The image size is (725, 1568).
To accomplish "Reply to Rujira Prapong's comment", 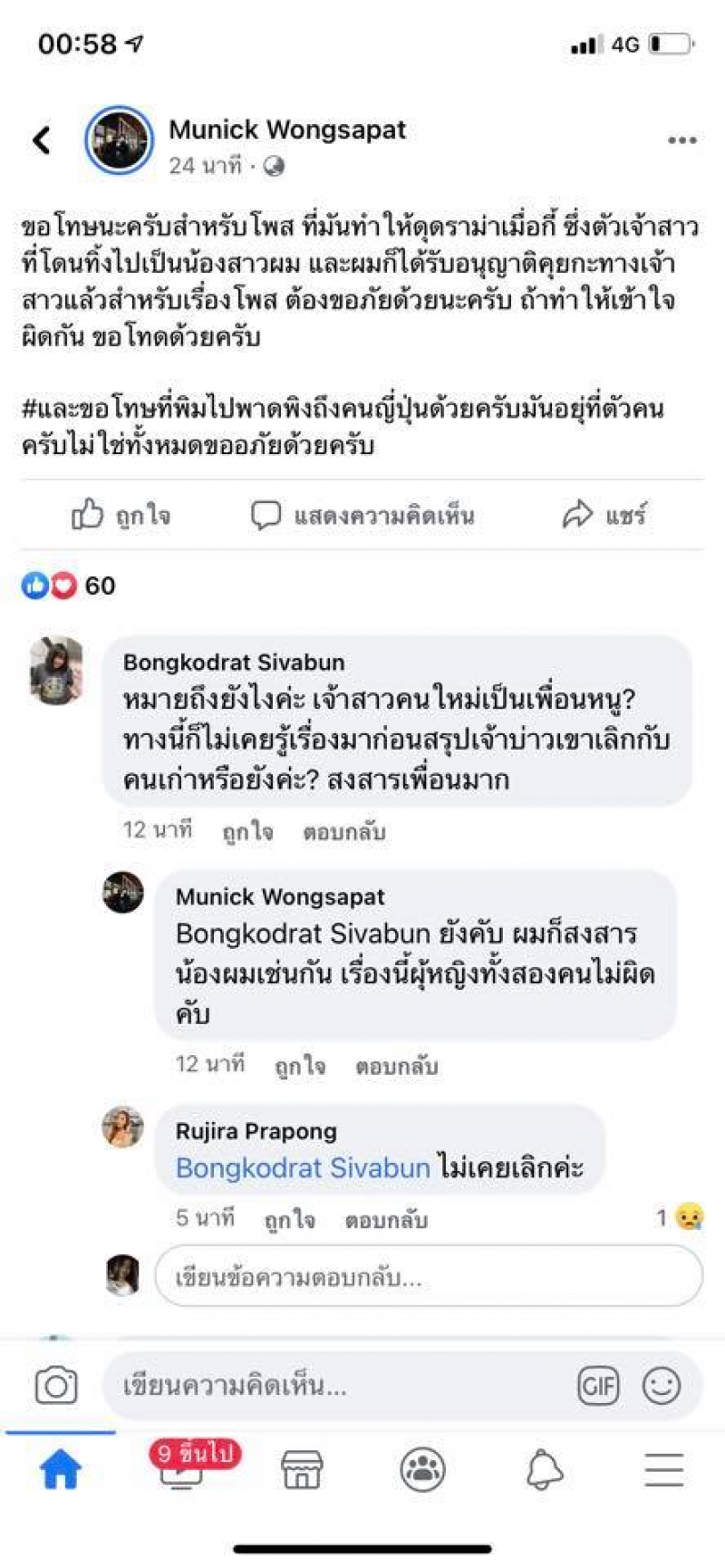I will (x=385, y=1220).
